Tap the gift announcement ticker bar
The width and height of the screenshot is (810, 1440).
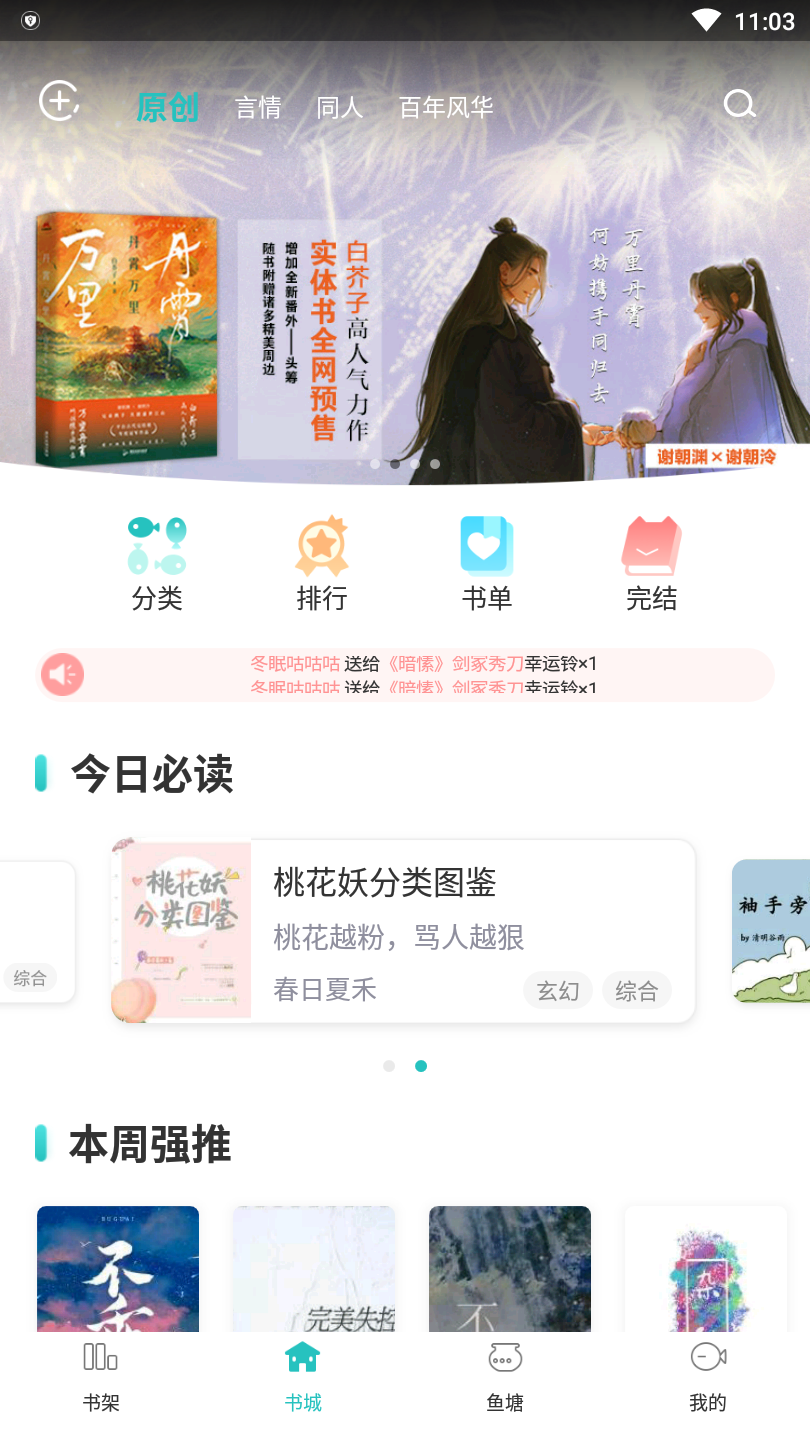tap(405, 675)
